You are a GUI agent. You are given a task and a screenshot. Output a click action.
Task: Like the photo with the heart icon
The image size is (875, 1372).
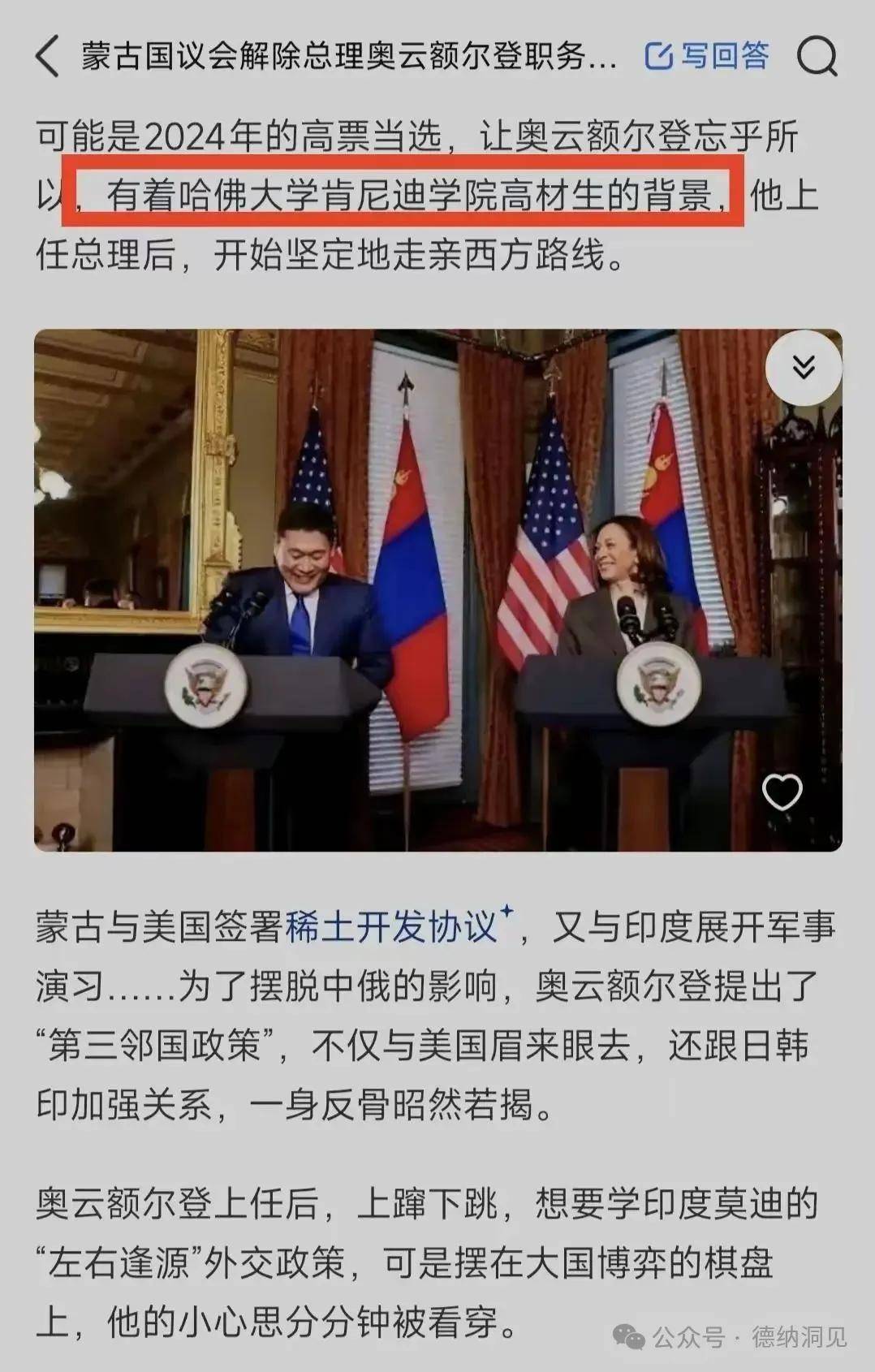782,792
